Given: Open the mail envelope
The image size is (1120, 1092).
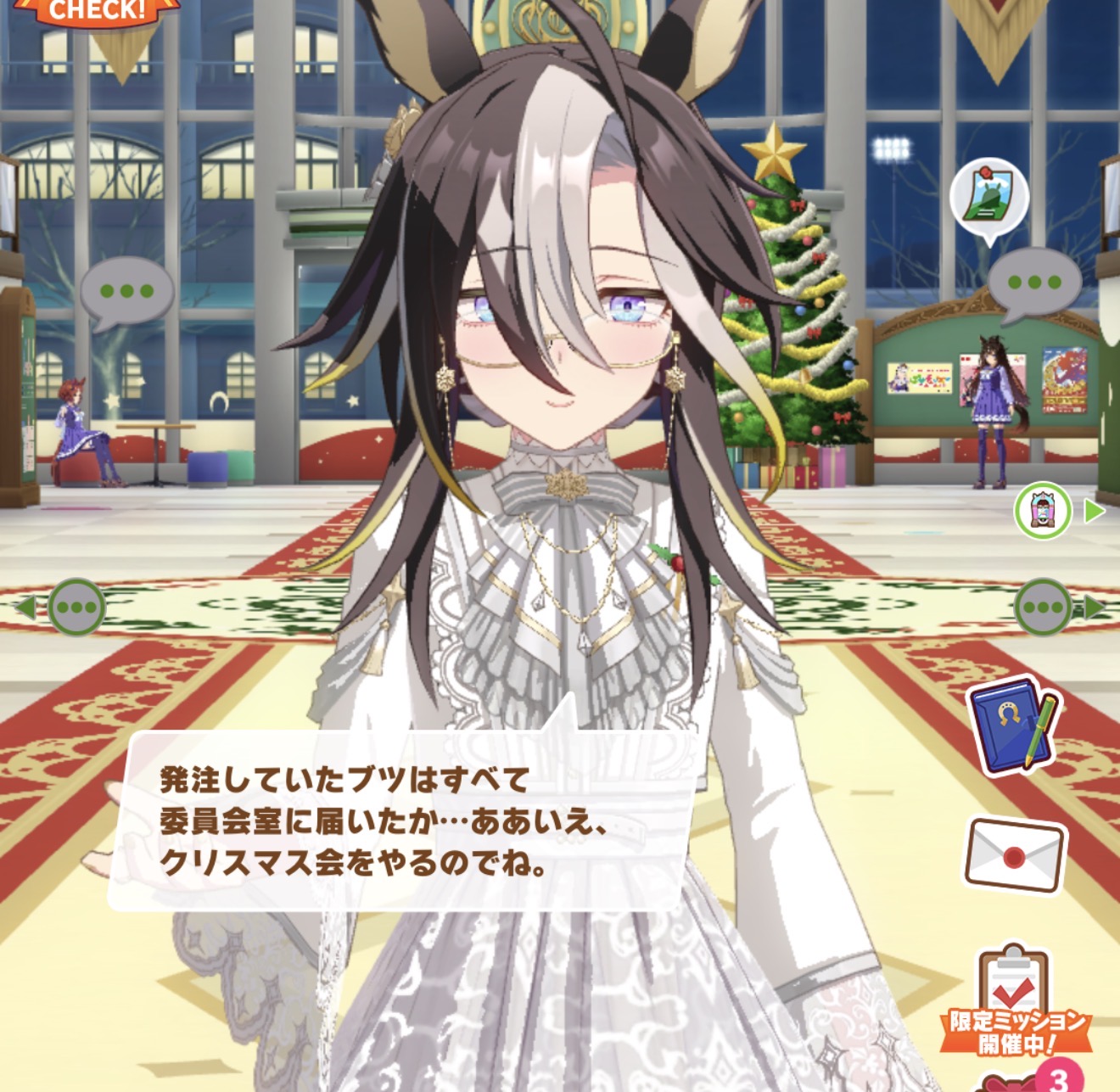Looking at the screenshot, I should tap(1015, 855).
